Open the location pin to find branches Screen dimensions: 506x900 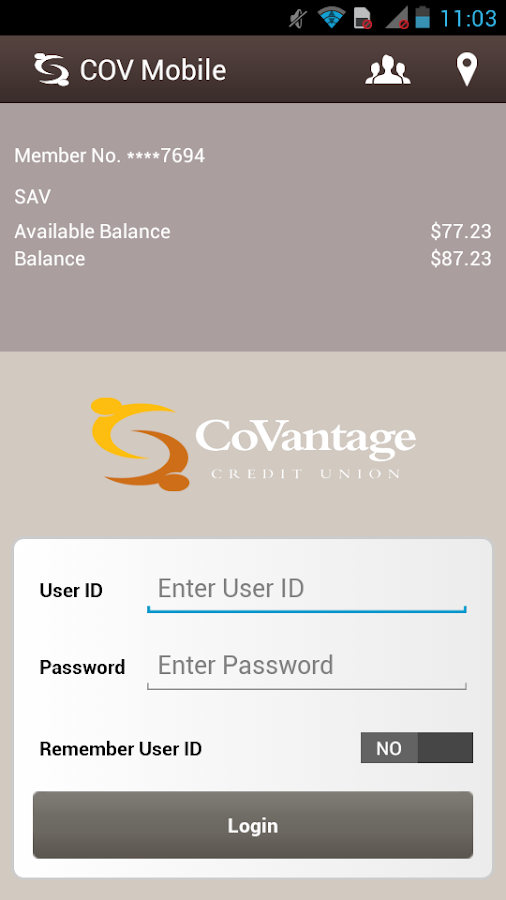tap(466, 69)
